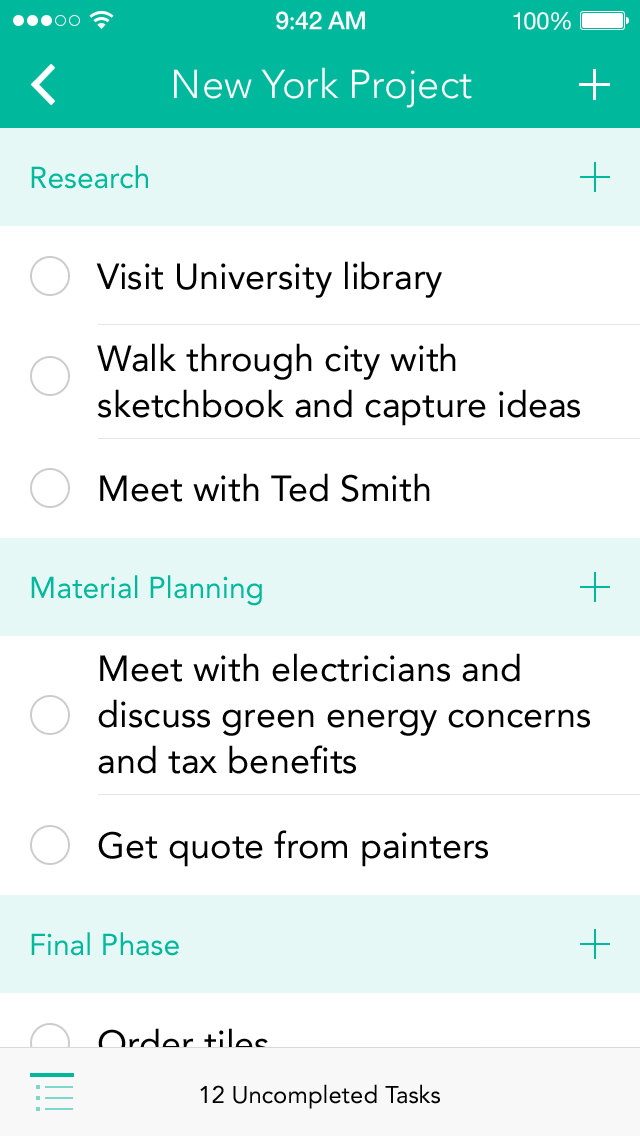Complete the Meet with Ted Smith task
640x1136 pixels.
pos(50,489)
